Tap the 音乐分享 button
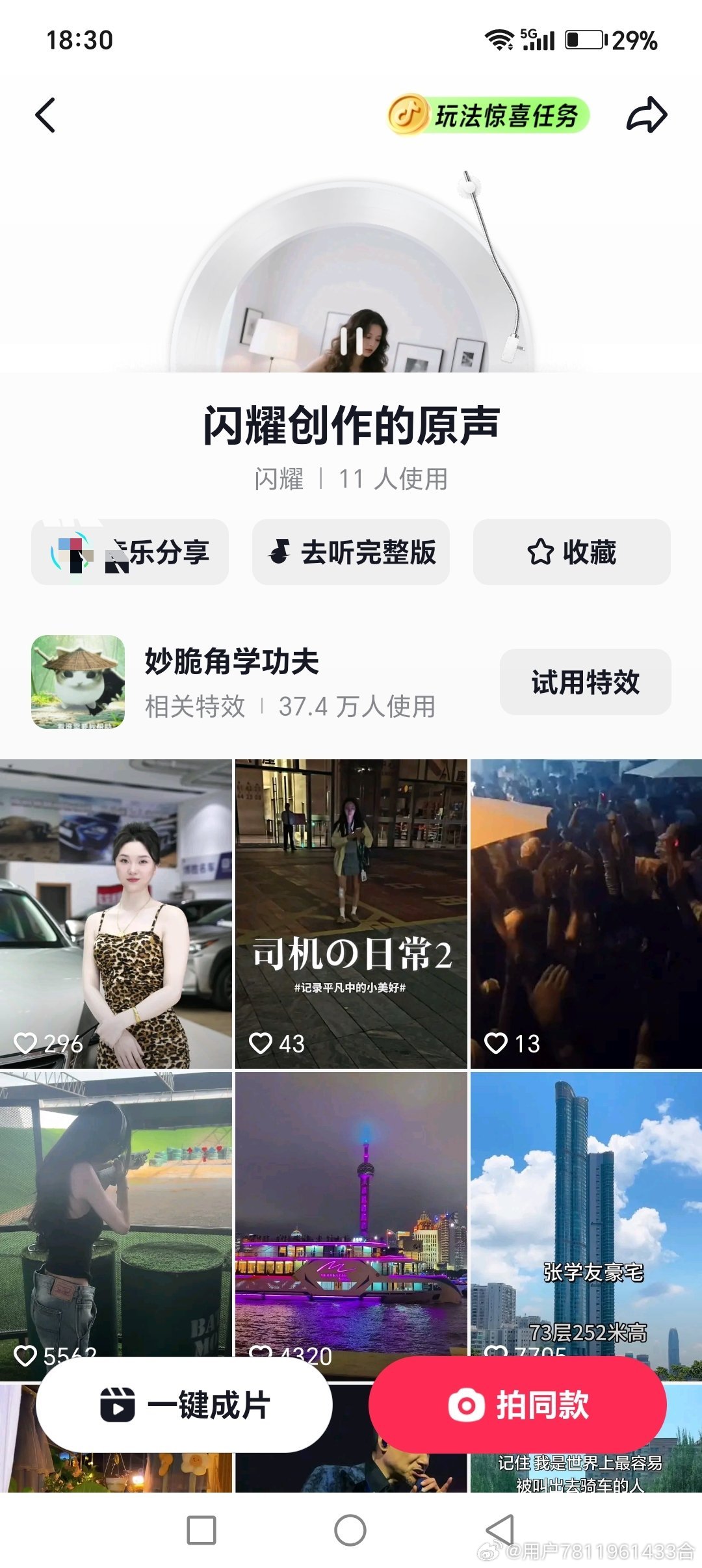This screenshot has width=702, height=1568. pyautogui.click(x=130, y=552)
